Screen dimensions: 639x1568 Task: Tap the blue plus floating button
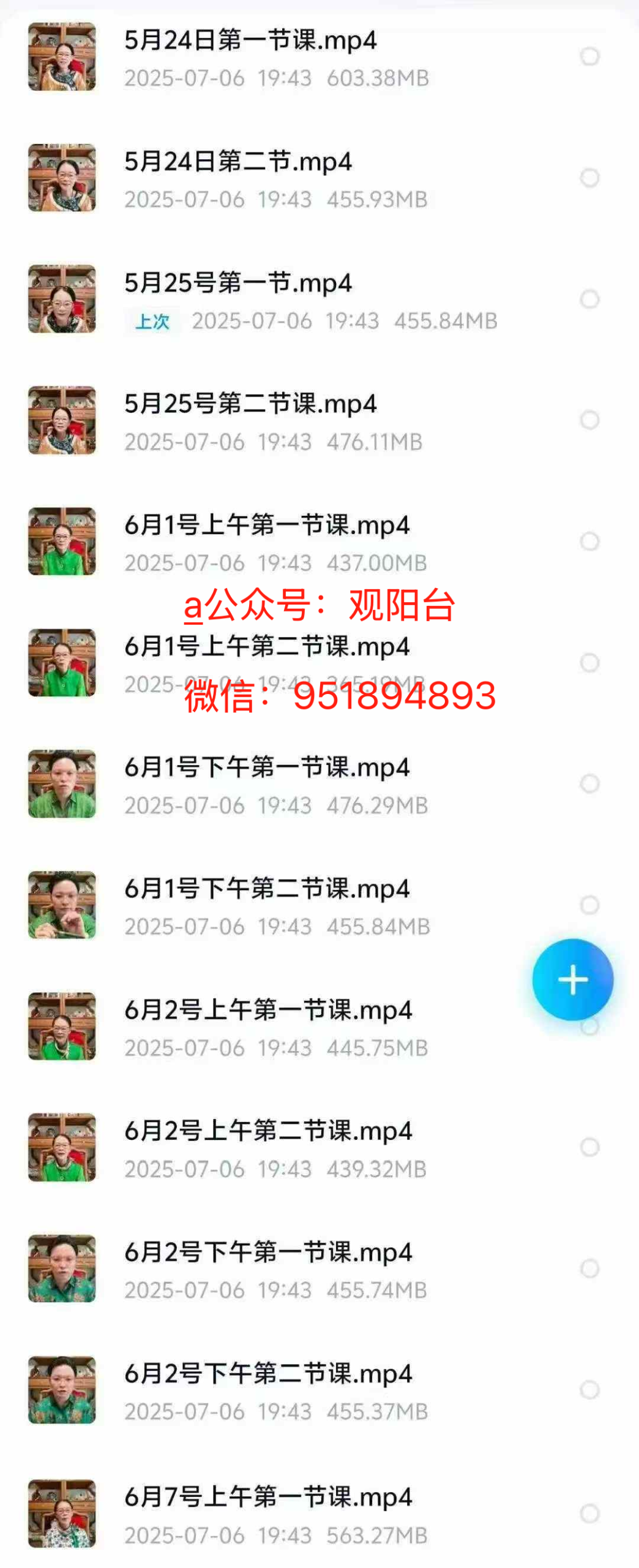pyautogui.click(x=572, y=979)
